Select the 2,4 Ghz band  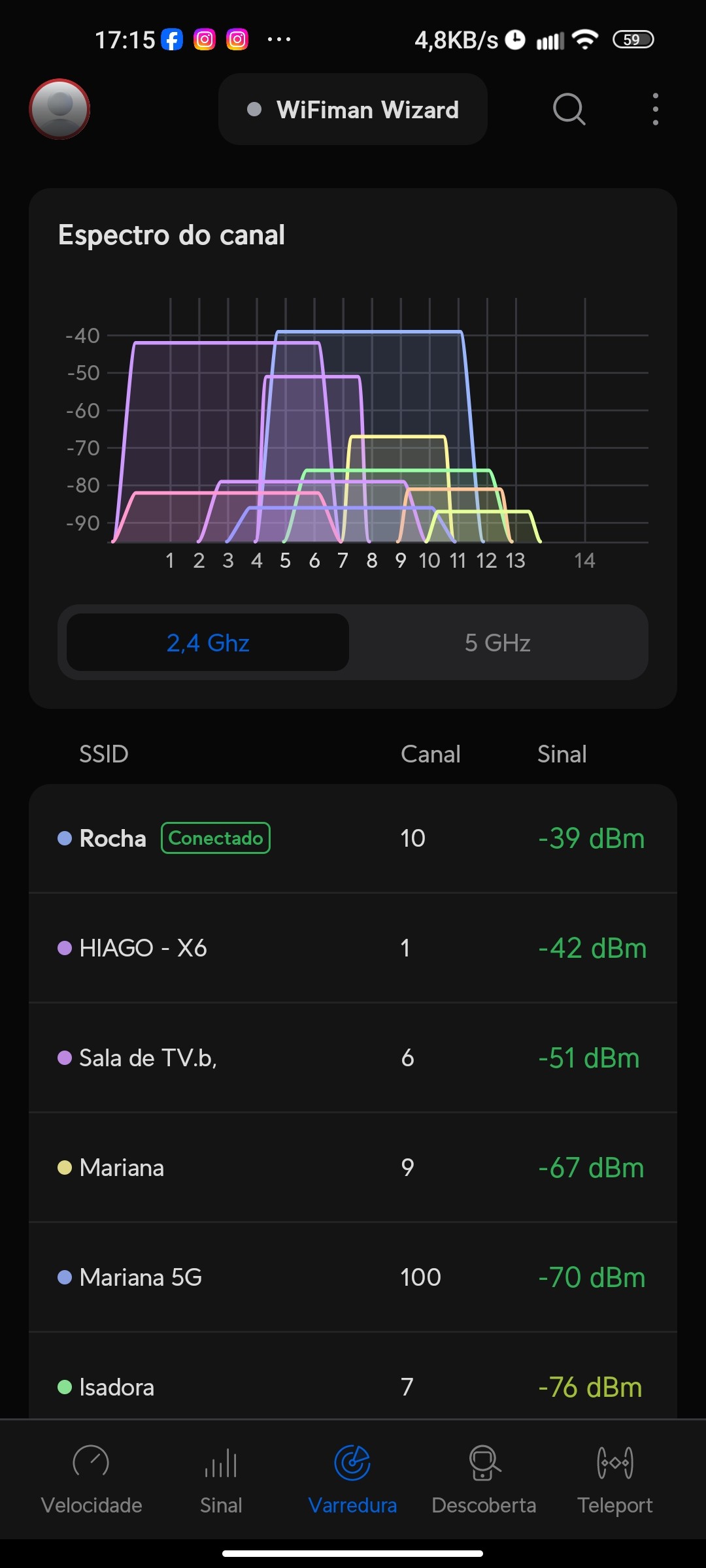208,643
